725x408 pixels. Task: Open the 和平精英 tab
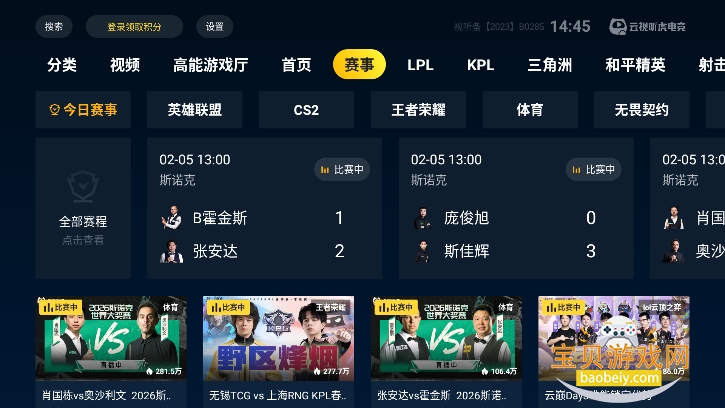635,65
